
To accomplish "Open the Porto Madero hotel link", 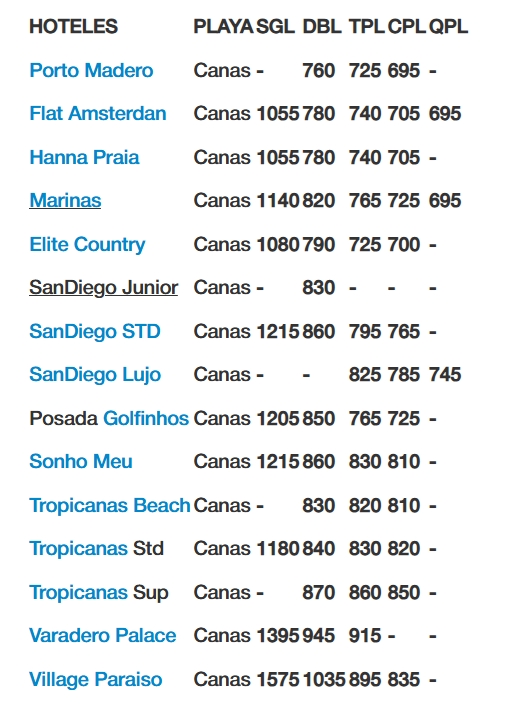I will (x=91, y=71).
